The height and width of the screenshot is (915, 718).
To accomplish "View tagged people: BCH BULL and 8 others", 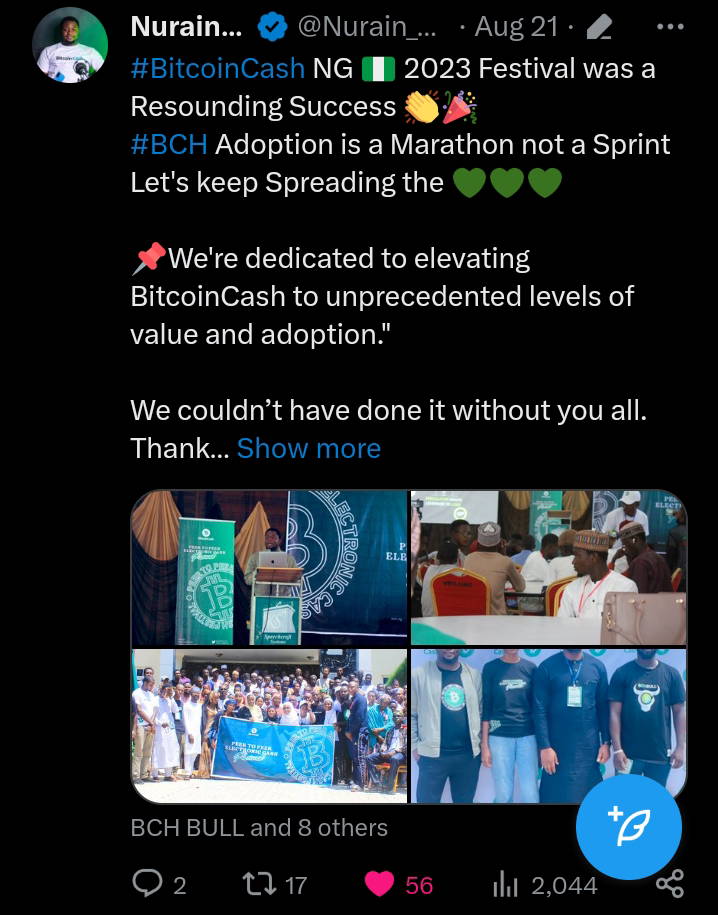I will pyautogui.click(x=259, y=828).
